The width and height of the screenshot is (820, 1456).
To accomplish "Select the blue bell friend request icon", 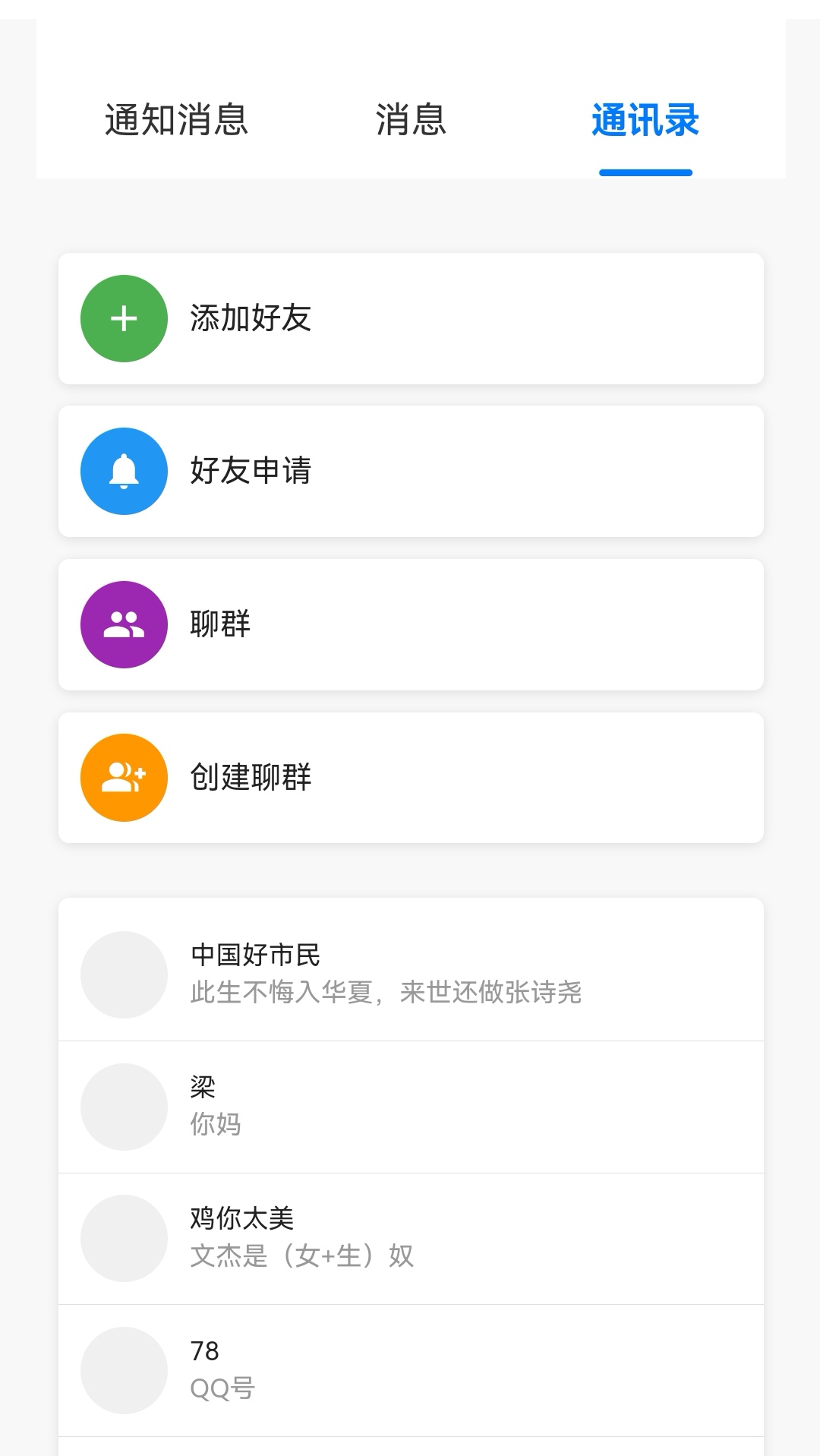I will [x=124, y=471].
